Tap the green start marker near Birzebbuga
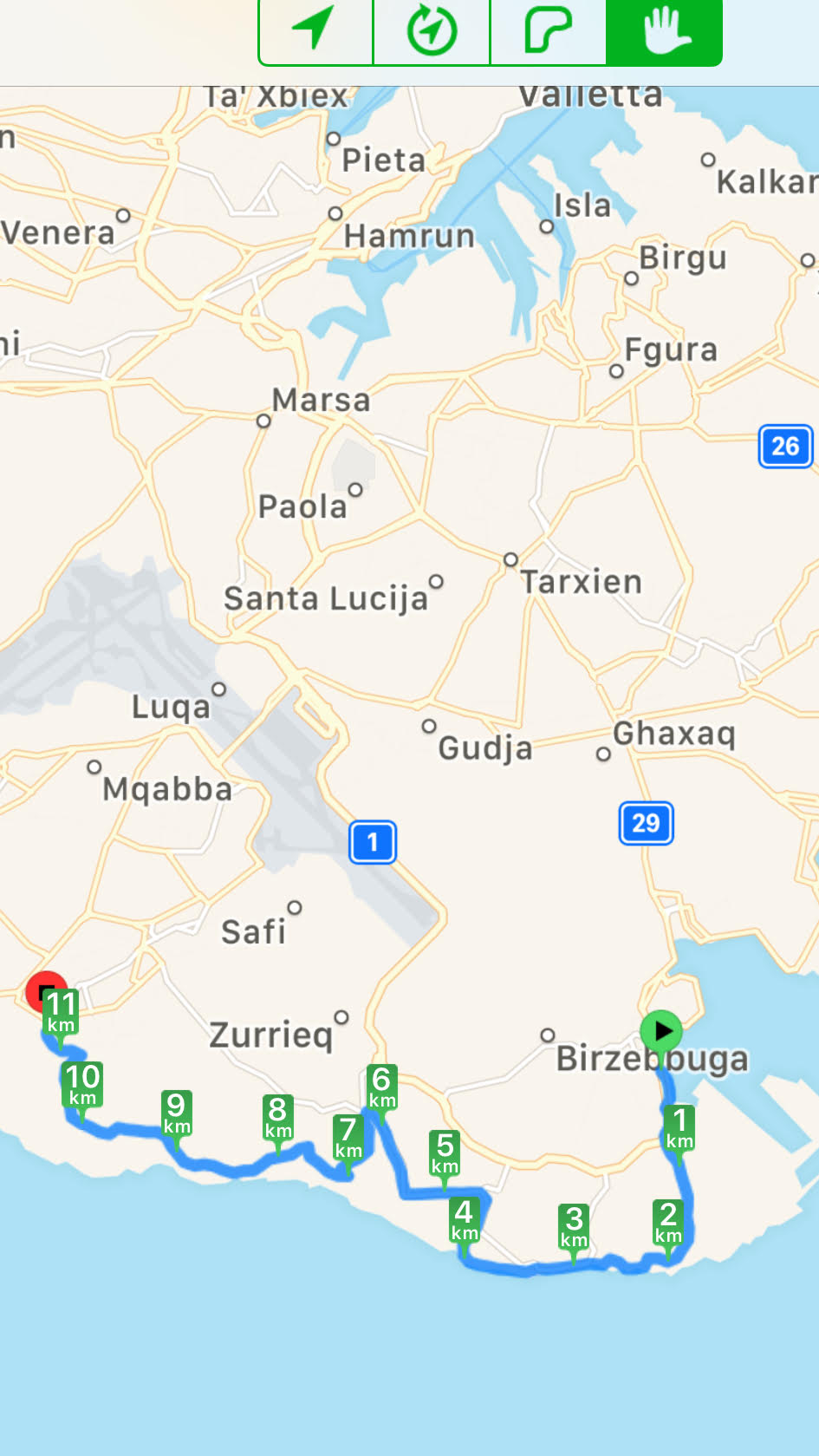The width and height of the screenshot is (819, 1456). click(663, 1032)
